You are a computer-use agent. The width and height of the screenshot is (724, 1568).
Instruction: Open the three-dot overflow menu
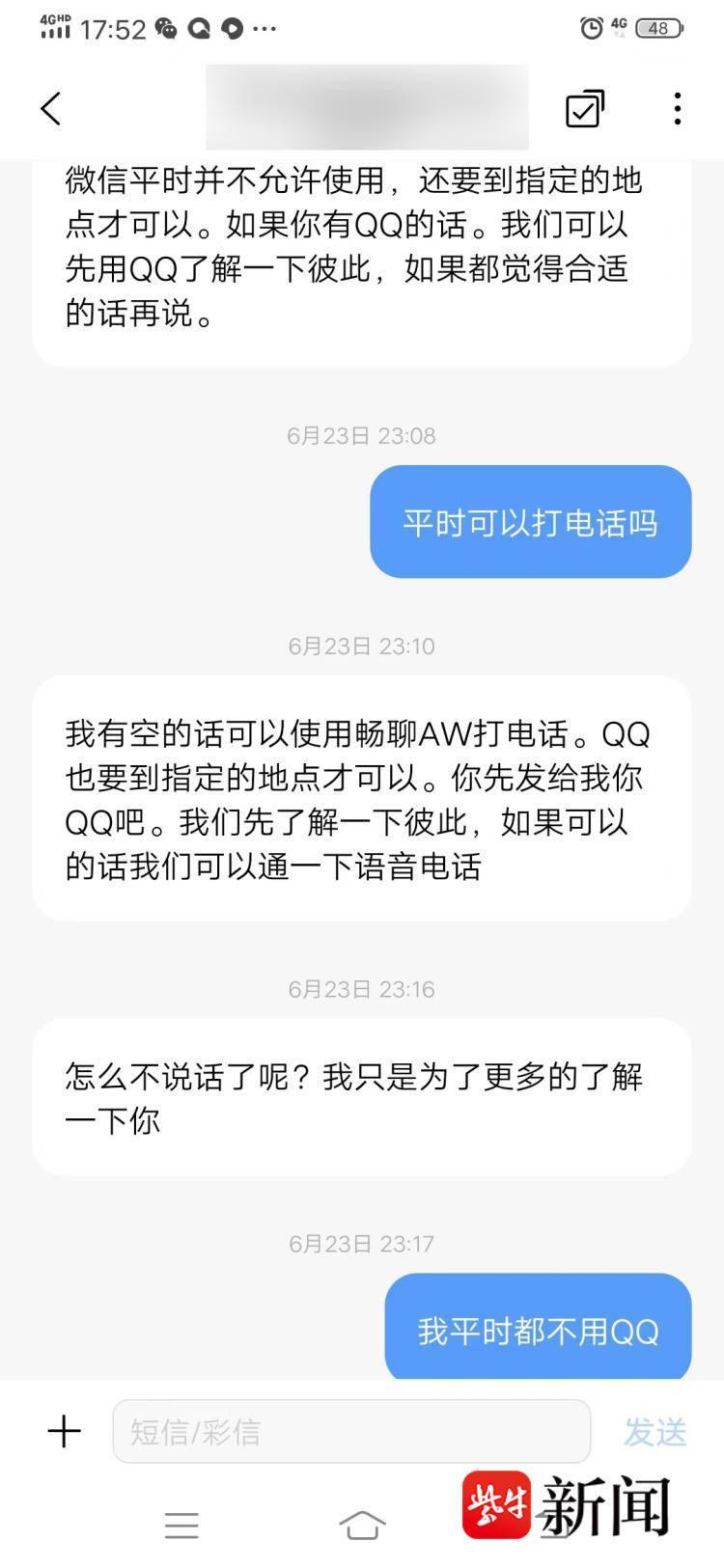(x=678, y=109)
